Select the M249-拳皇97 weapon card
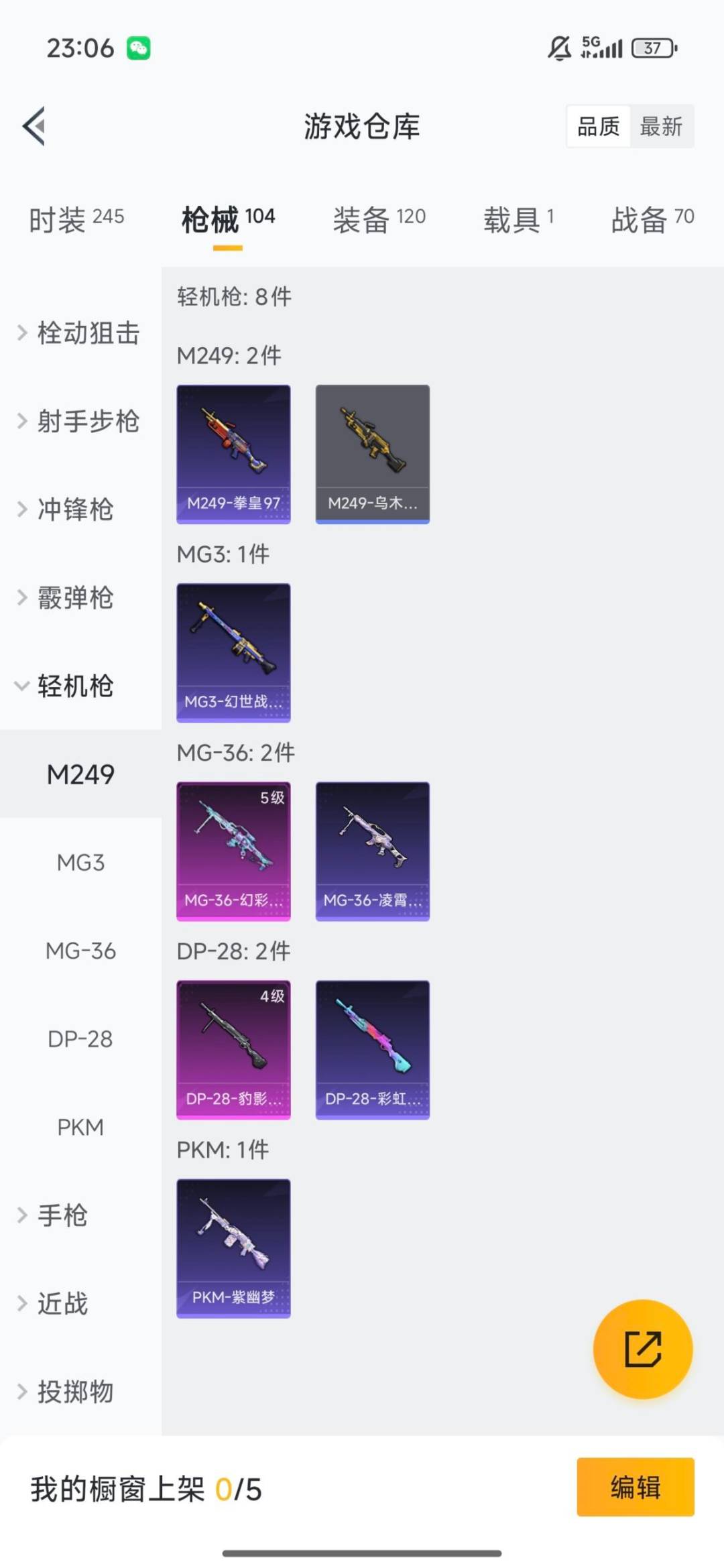The width and height of the screenshot is (724, 1568). tap(233, 453)
